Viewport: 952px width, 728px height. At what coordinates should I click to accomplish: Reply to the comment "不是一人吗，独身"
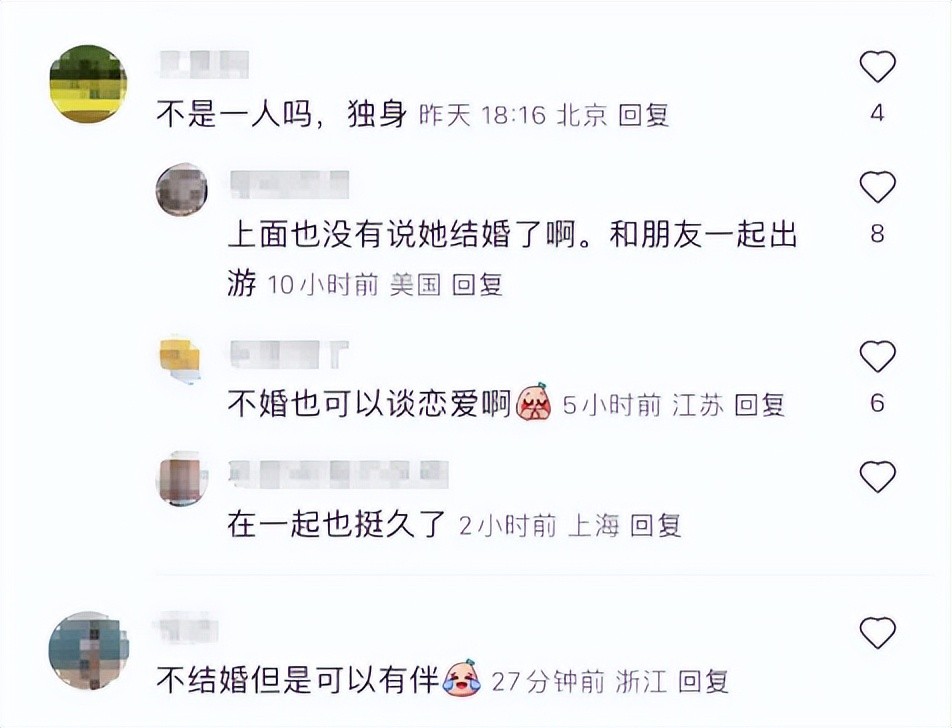[643, 115]
